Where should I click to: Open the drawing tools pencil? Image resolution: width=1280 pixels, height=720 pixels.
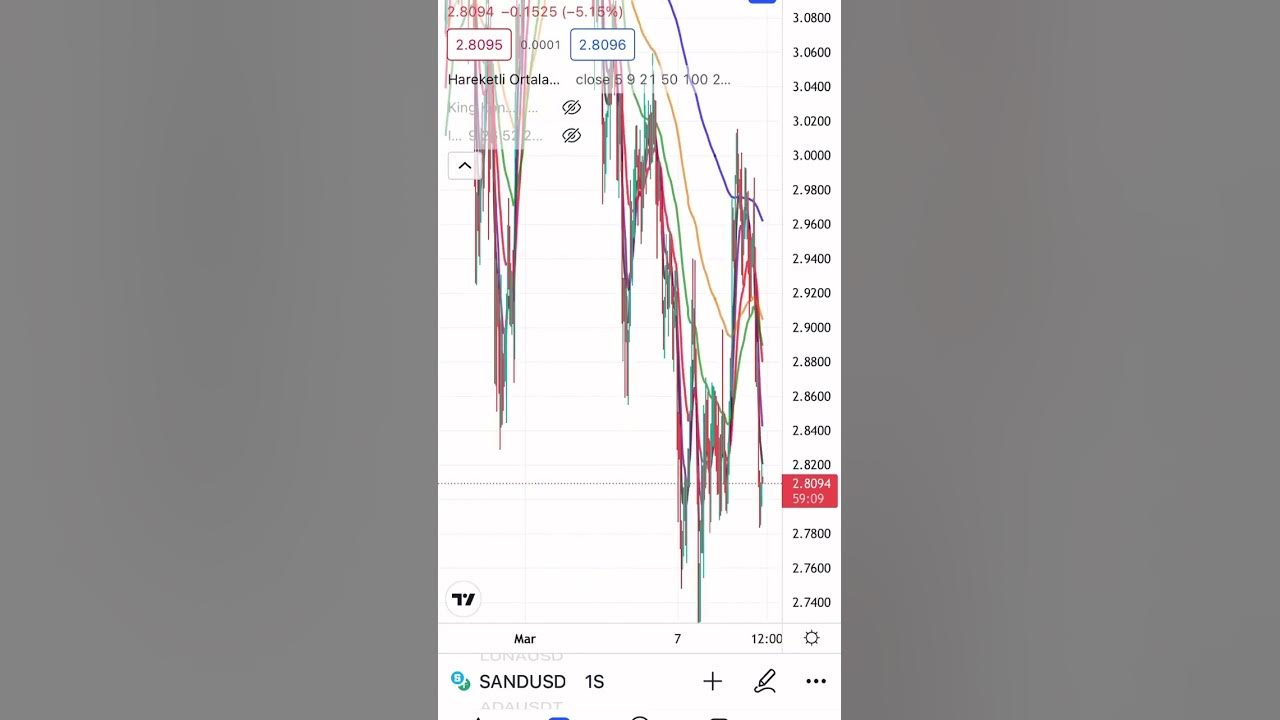tap(765, 682)
